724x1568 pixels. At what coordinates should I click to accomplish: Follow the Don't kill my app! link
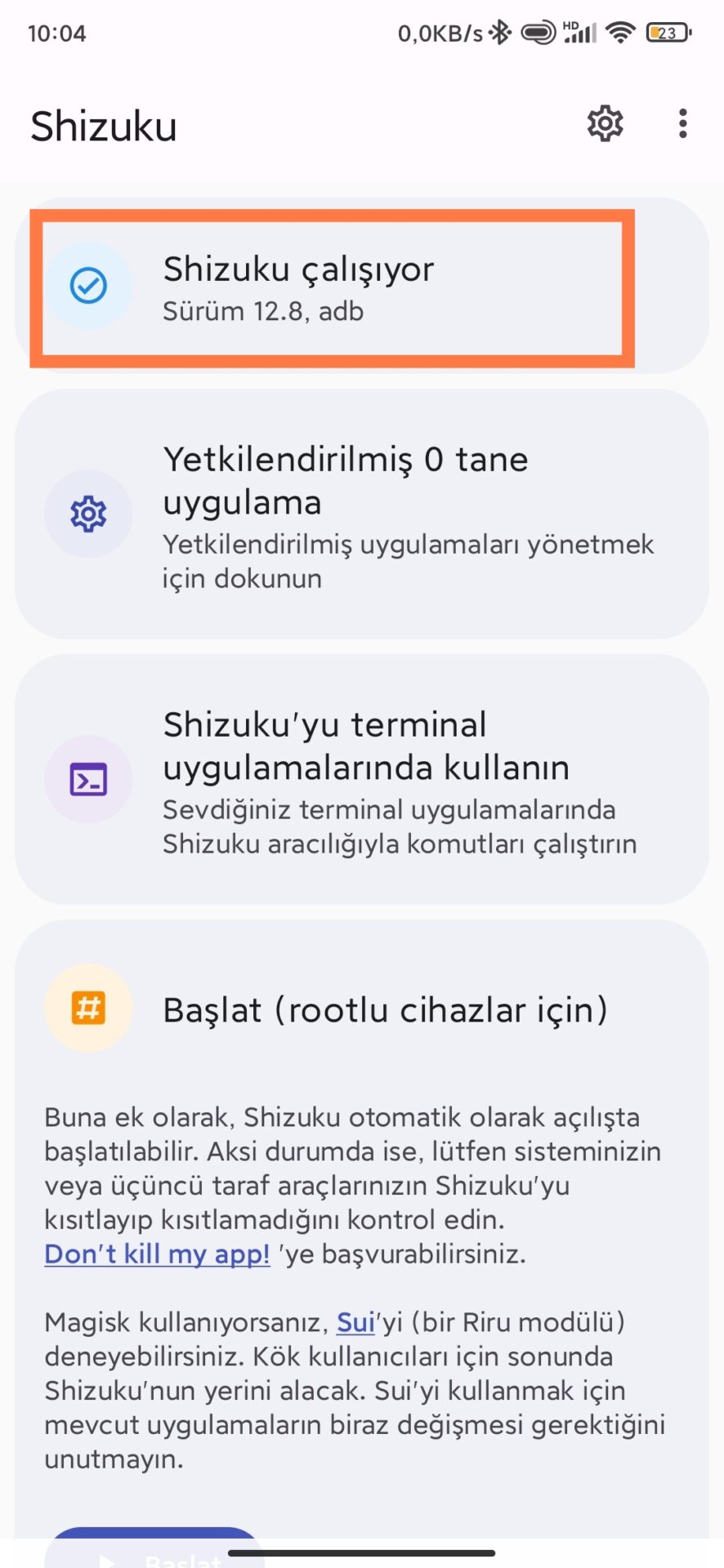click(157, 1254)
